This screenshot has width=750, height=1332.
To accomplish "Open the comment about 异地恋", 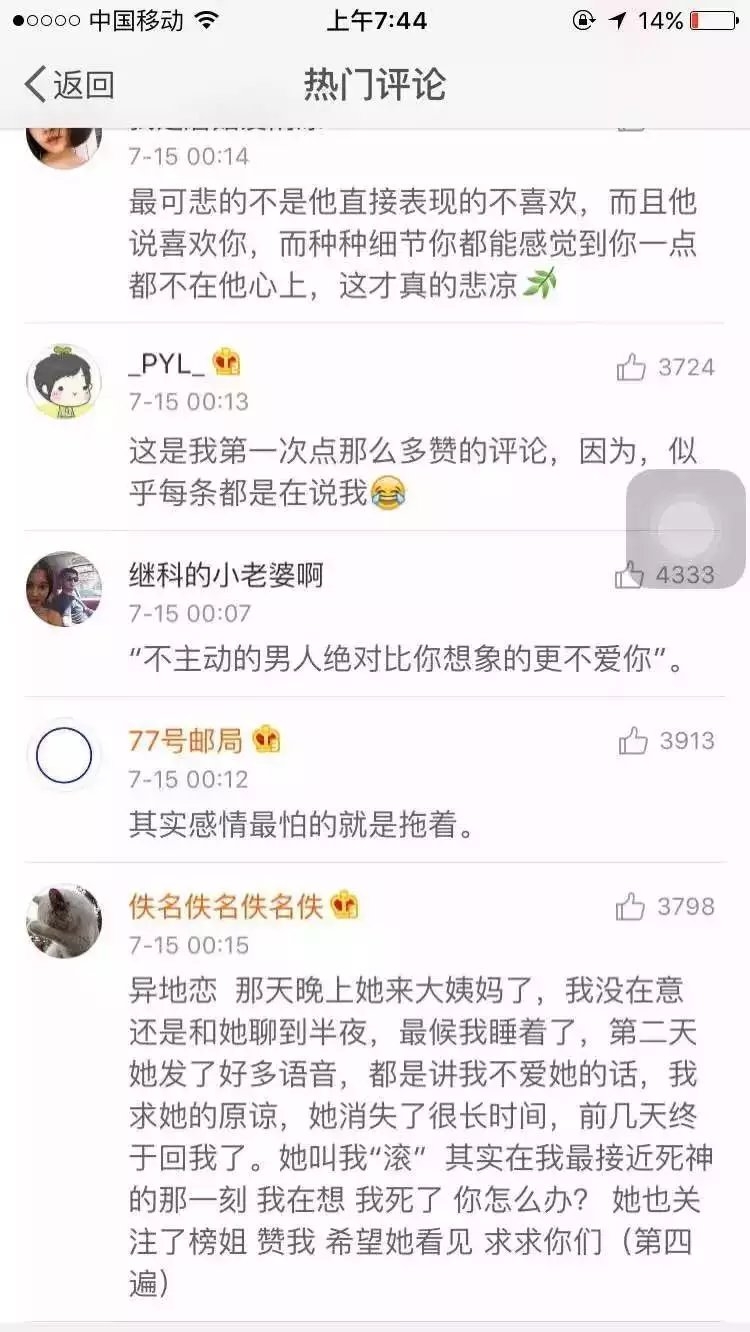I will [414, 1137].
